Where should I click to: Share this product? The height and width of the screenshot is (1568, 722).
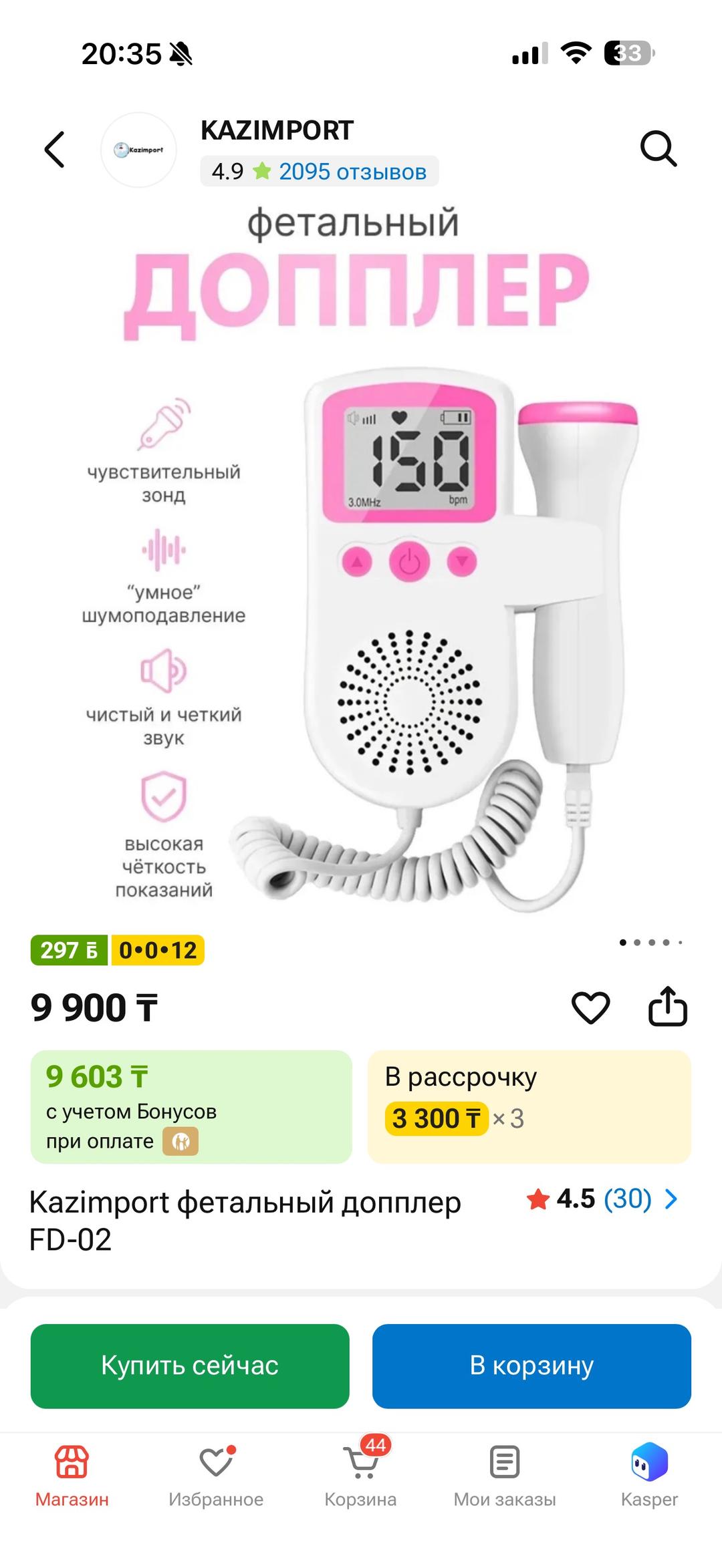[668, 1006]
